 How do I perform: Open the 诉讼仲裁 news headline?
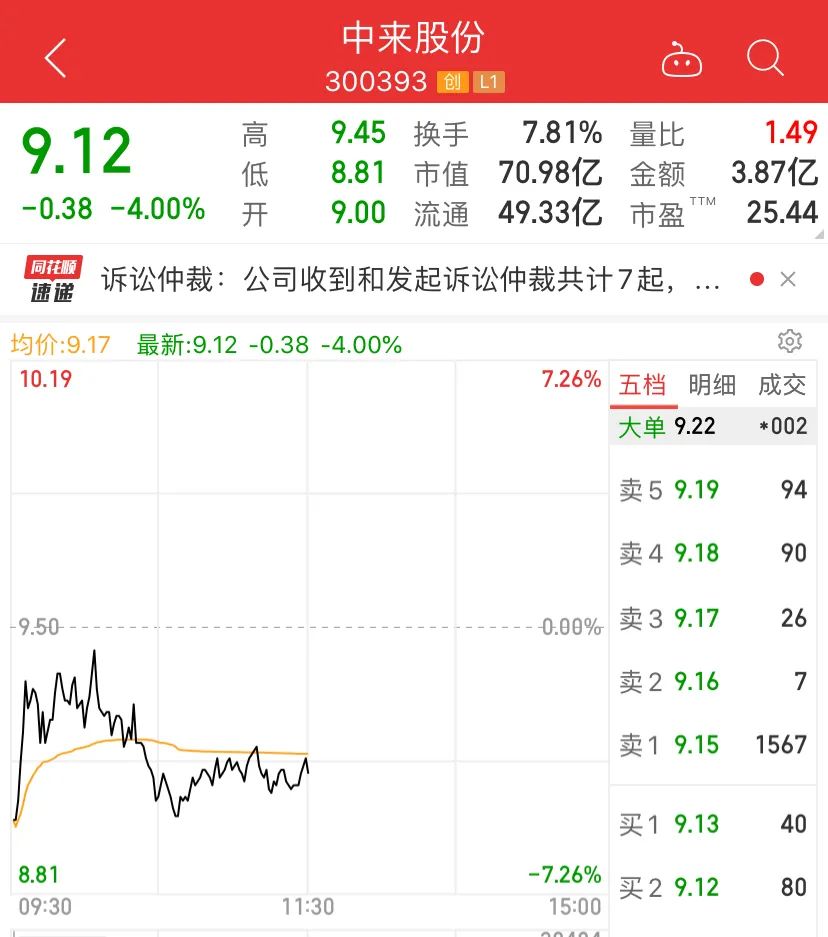(x=410, y=280)
